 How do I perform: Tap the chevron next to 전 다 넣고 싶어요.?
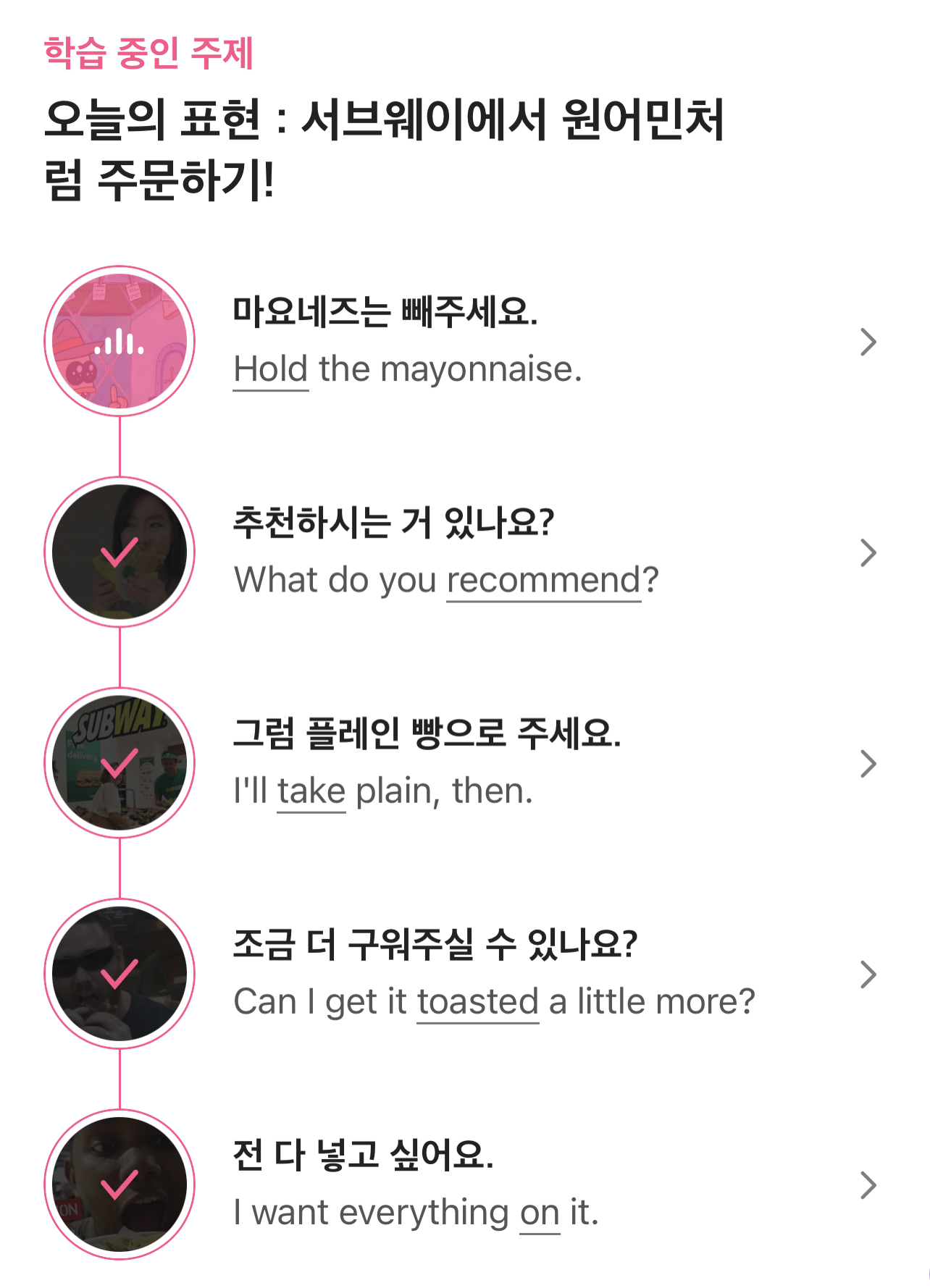868,1184
